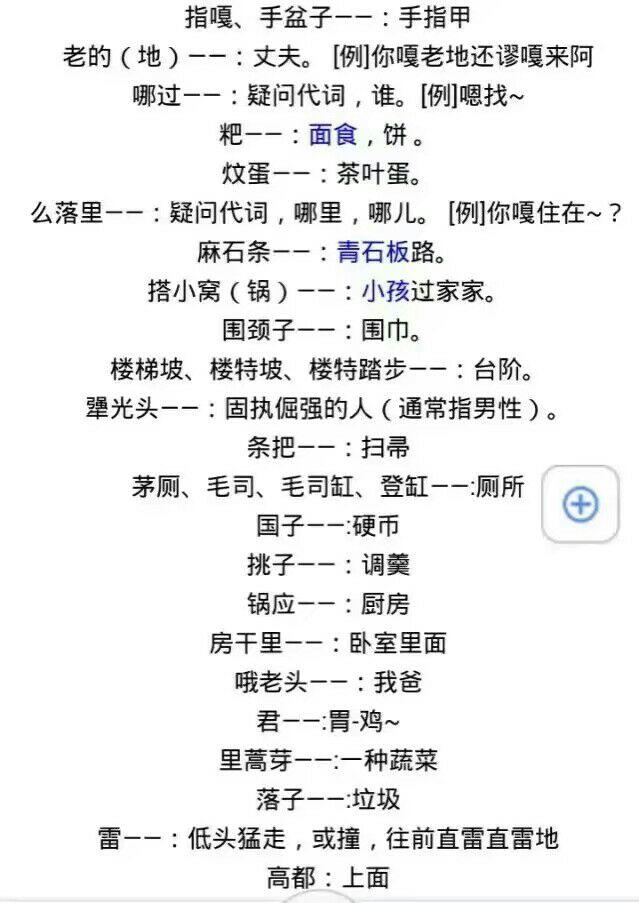This screenshot has height=903, width=639.
Task: Open the 小孩 link
Action: [x=385, y=291]
